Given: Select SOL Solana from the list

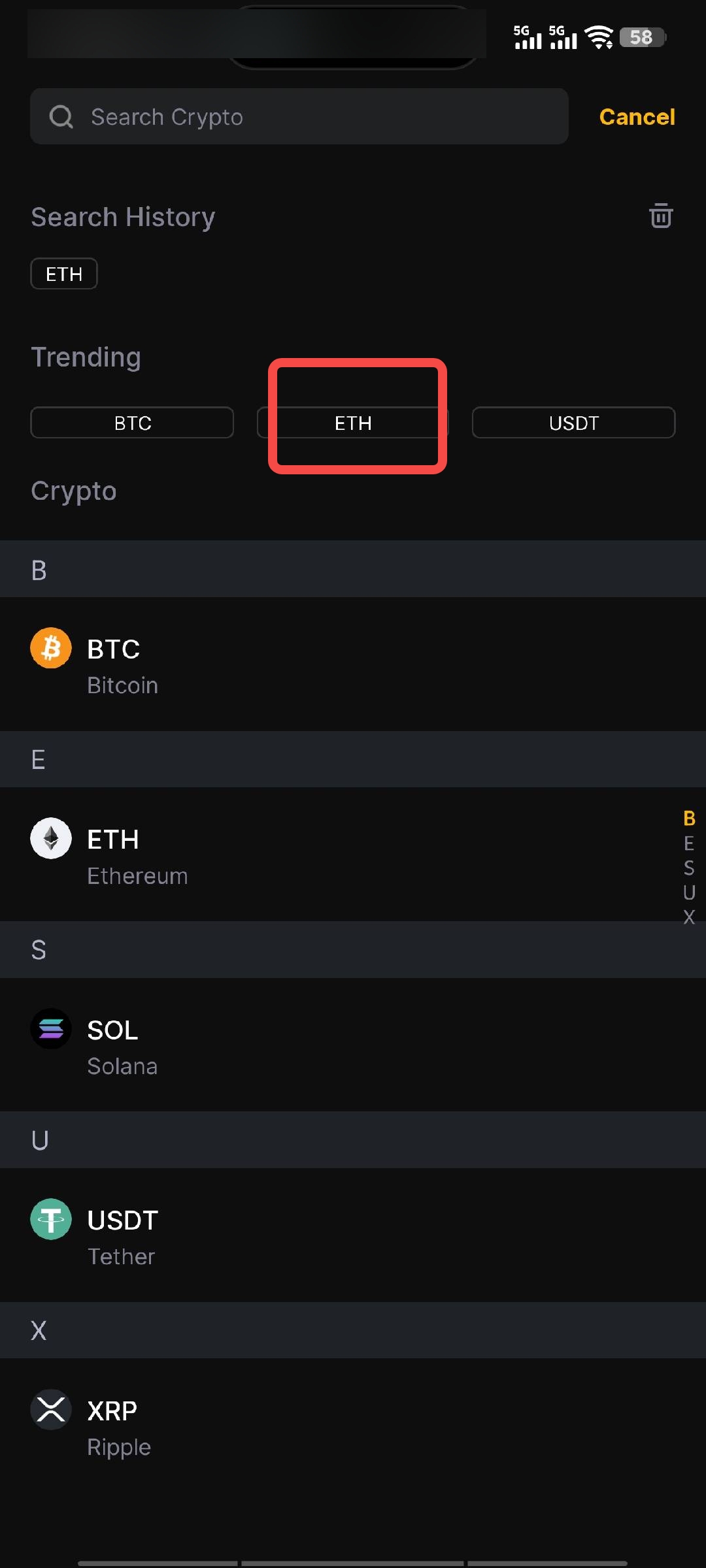Looking at the screenshot, I should point(353,1045).
